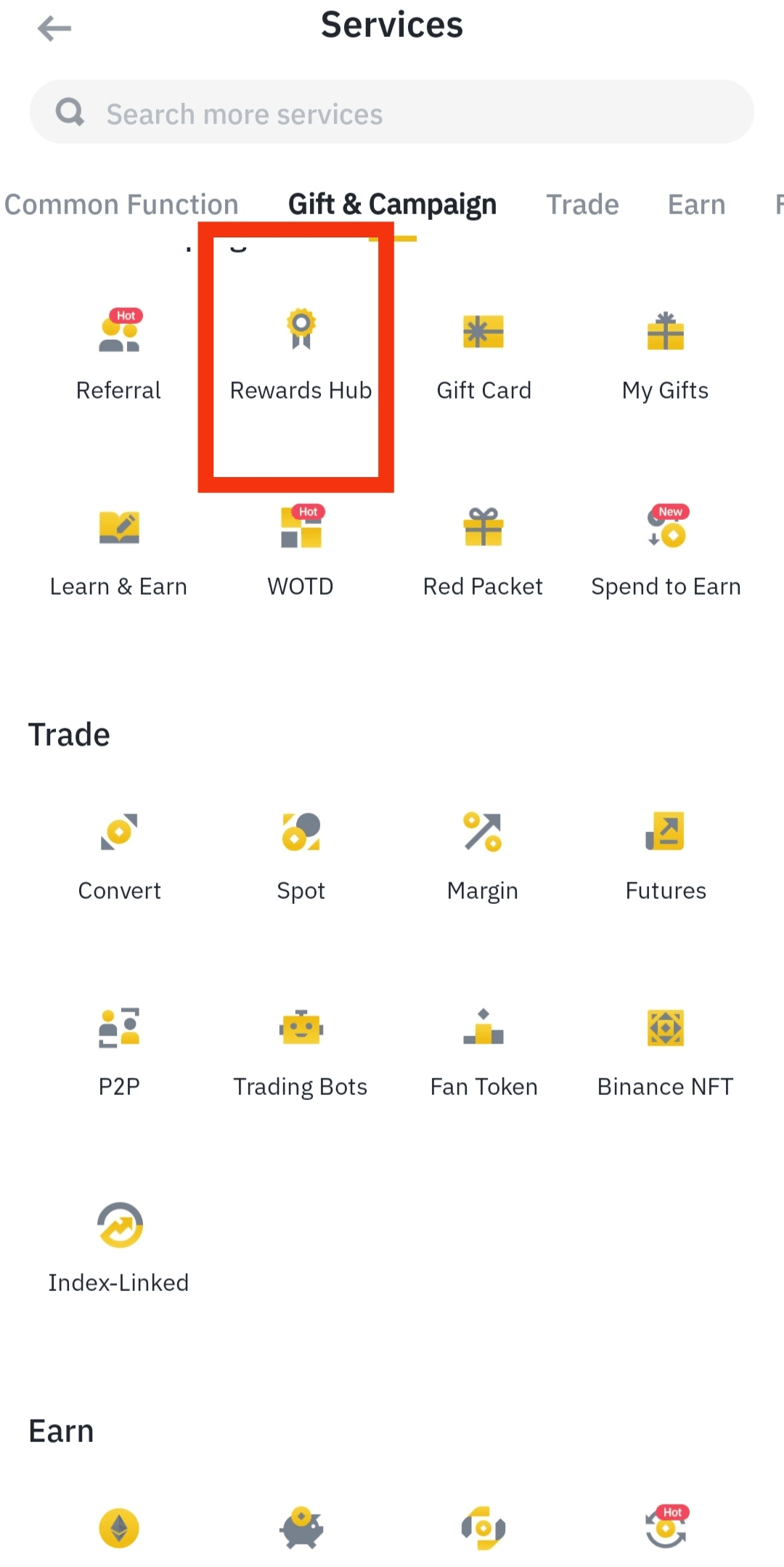Switch to the Trade tab

coord(582,205)
